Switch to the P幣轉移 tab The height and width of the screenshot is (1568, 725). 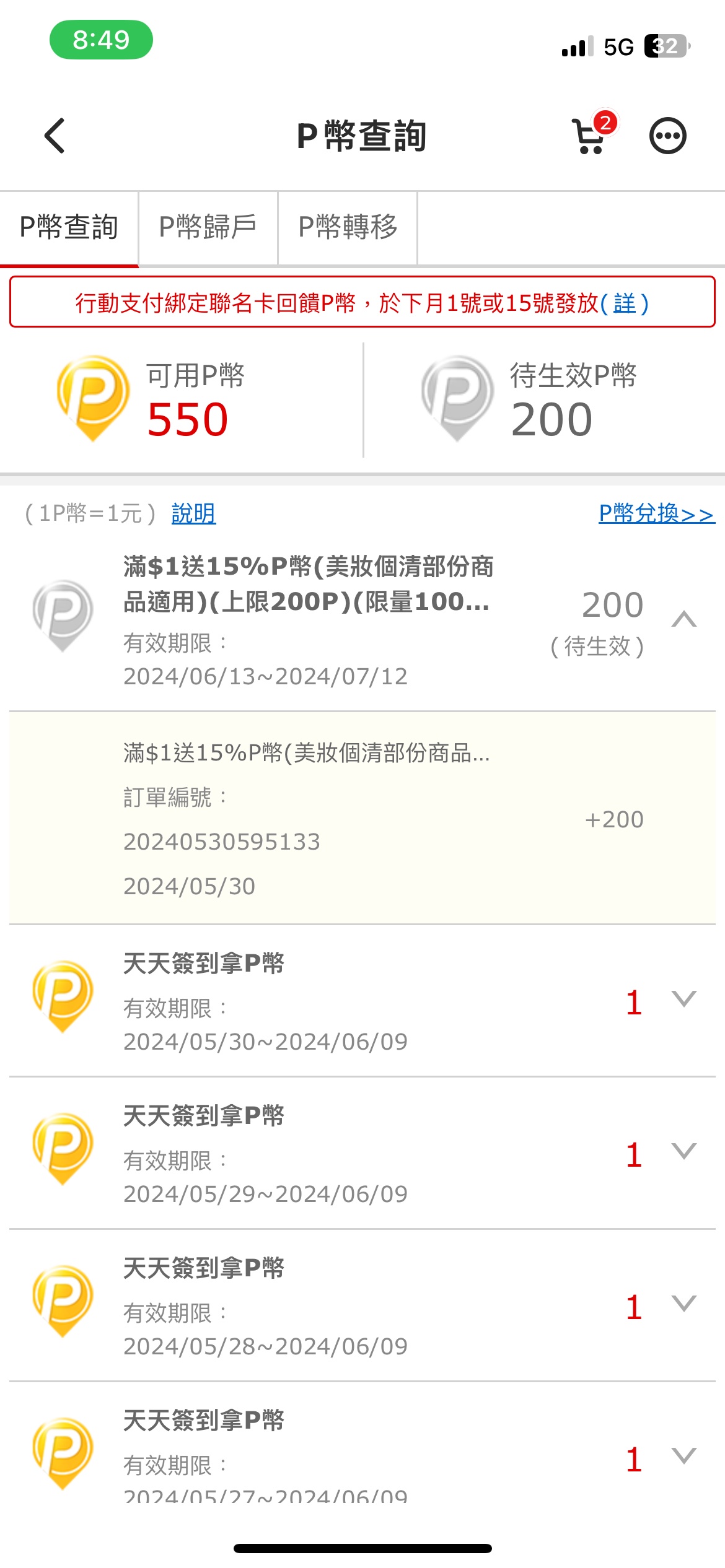click(x=348, y=227)
